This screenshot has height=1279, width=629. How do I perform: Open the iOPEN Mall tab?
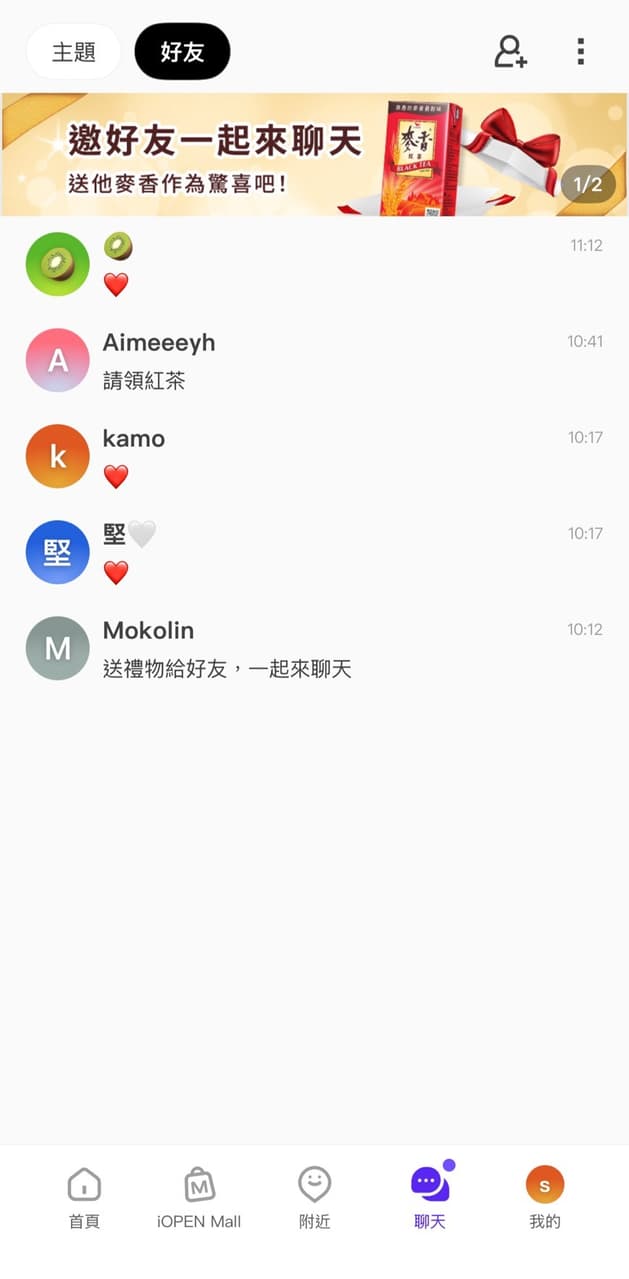tap(199, 1198)
